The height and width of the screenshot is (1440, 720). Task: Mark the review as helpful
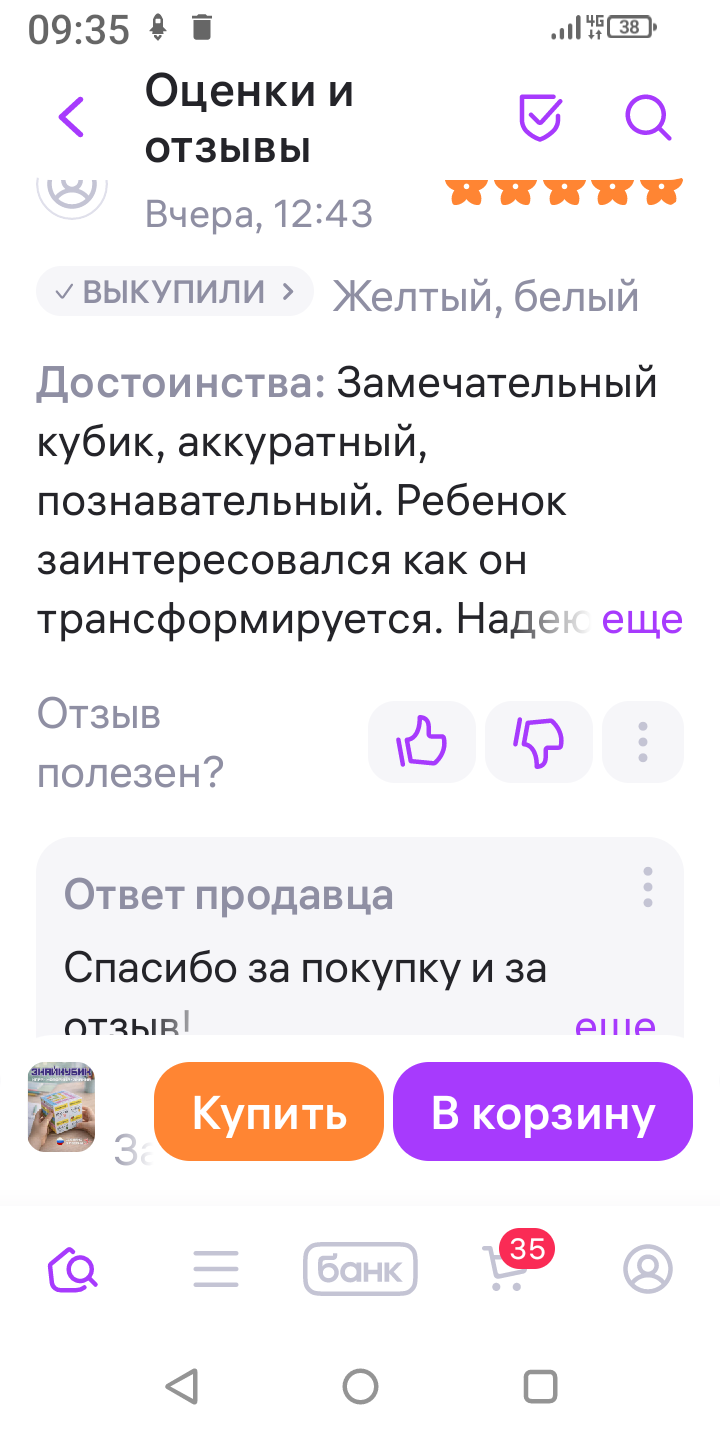click(x=421, y=742)
